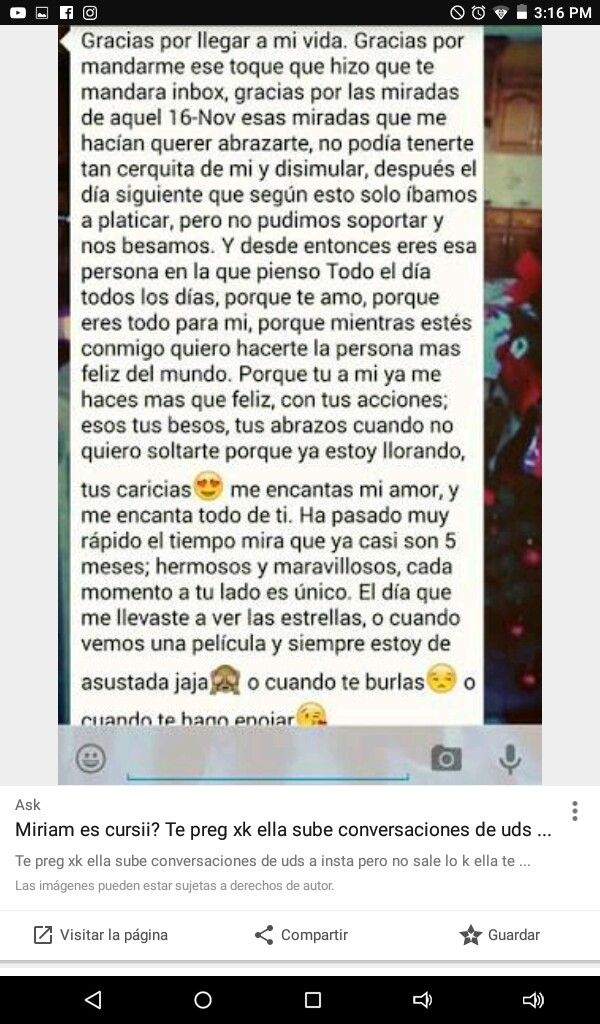Raise the volume from the navigation bar
The image size is (600, 1024).
[x=533, y=999]
